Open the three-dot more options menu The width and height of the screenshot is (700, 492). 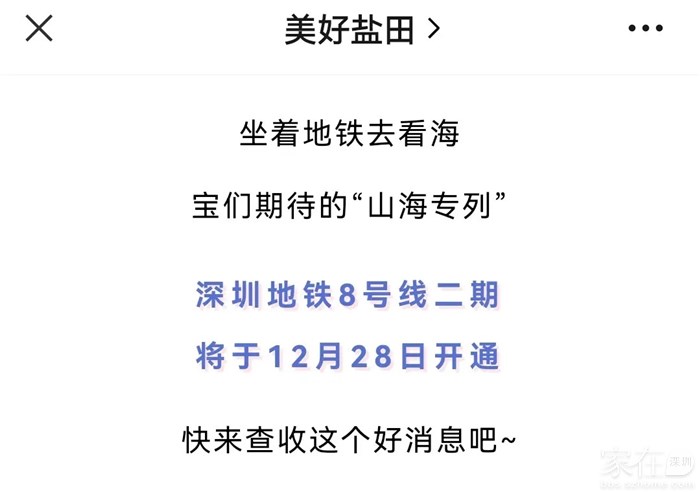tap(645, 29)
